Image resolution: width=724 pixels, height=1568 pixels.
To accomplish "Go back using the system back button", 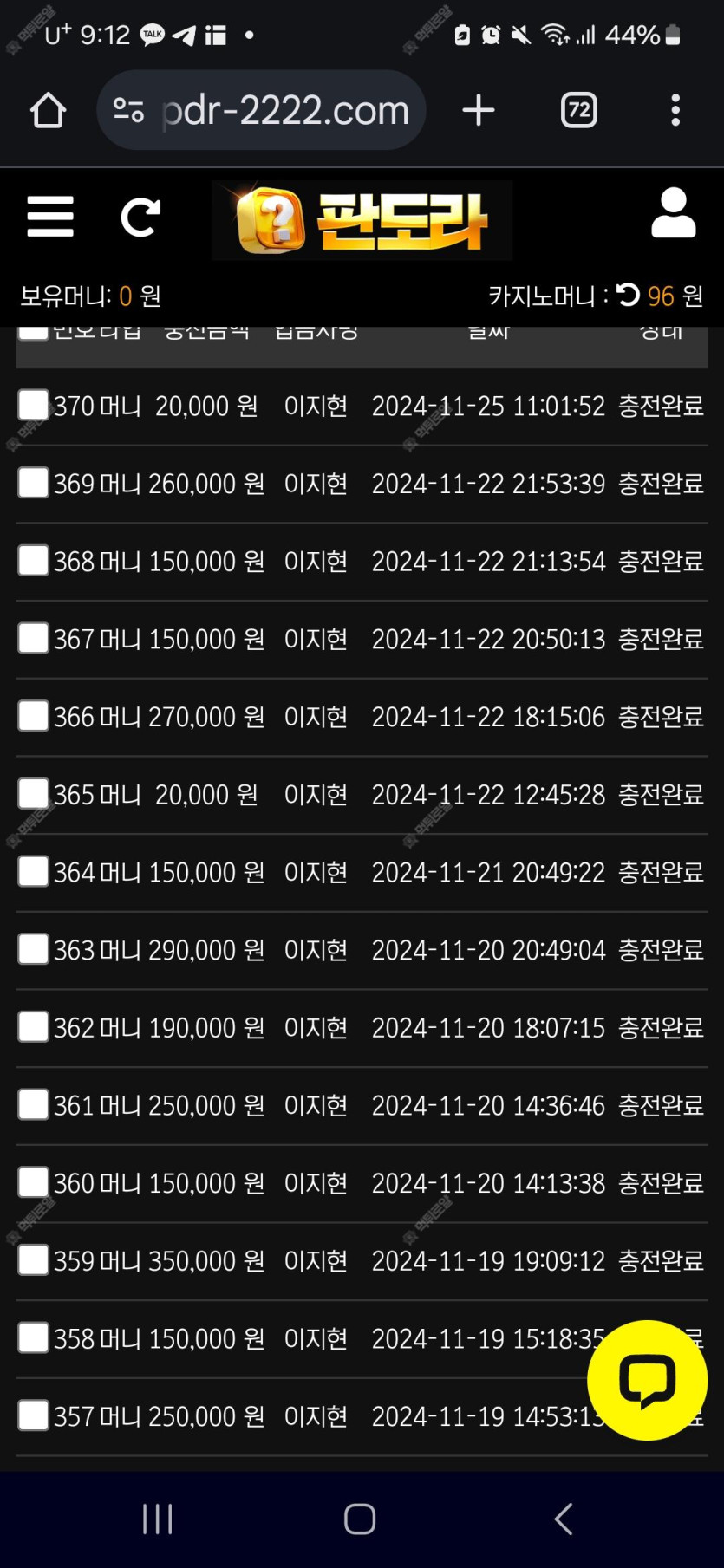I will 564,1519.
